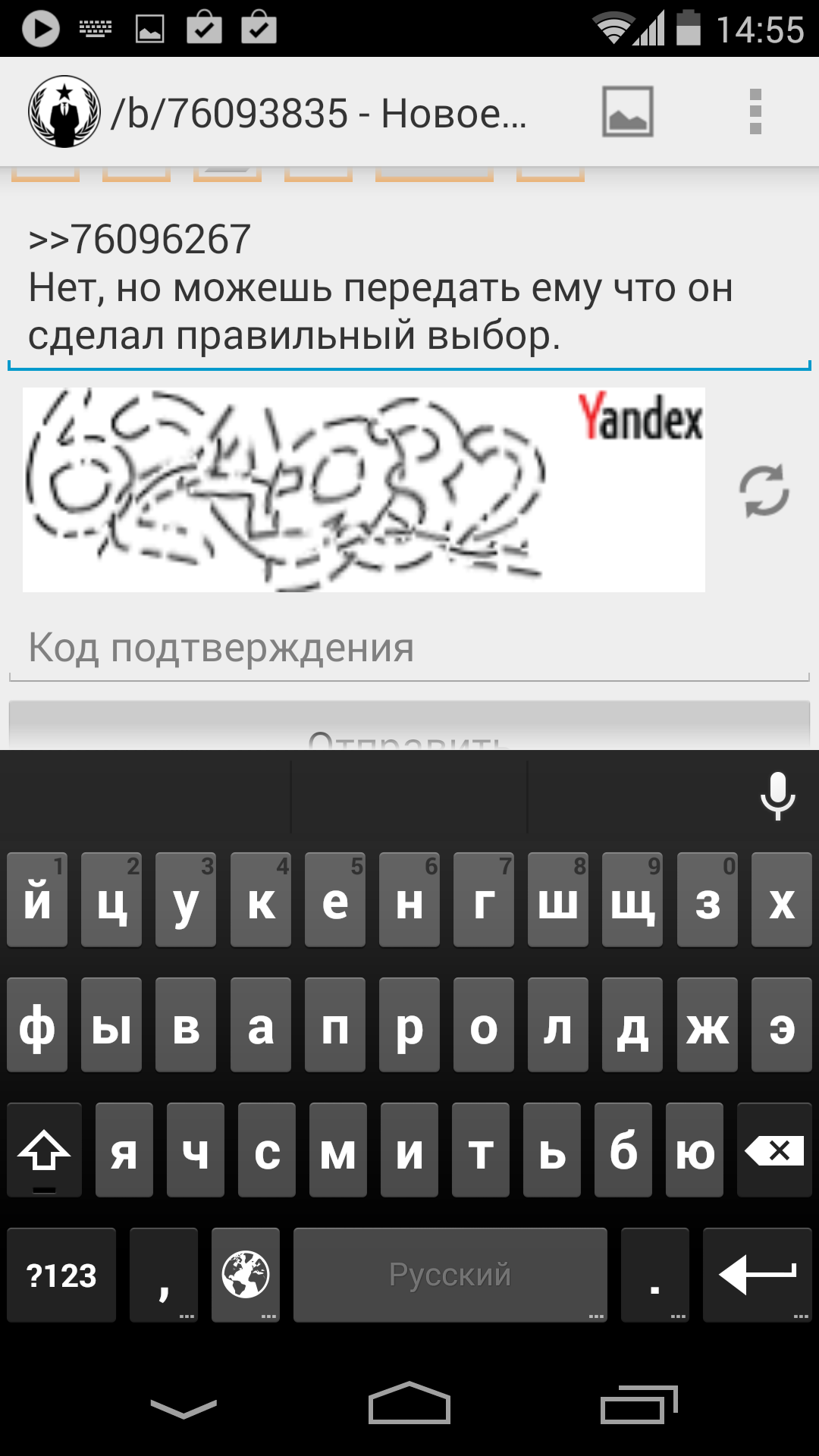This screenshot has width=819, height=1456.
Task: Tap the globe language switch key
Action: coord(245,1276)
